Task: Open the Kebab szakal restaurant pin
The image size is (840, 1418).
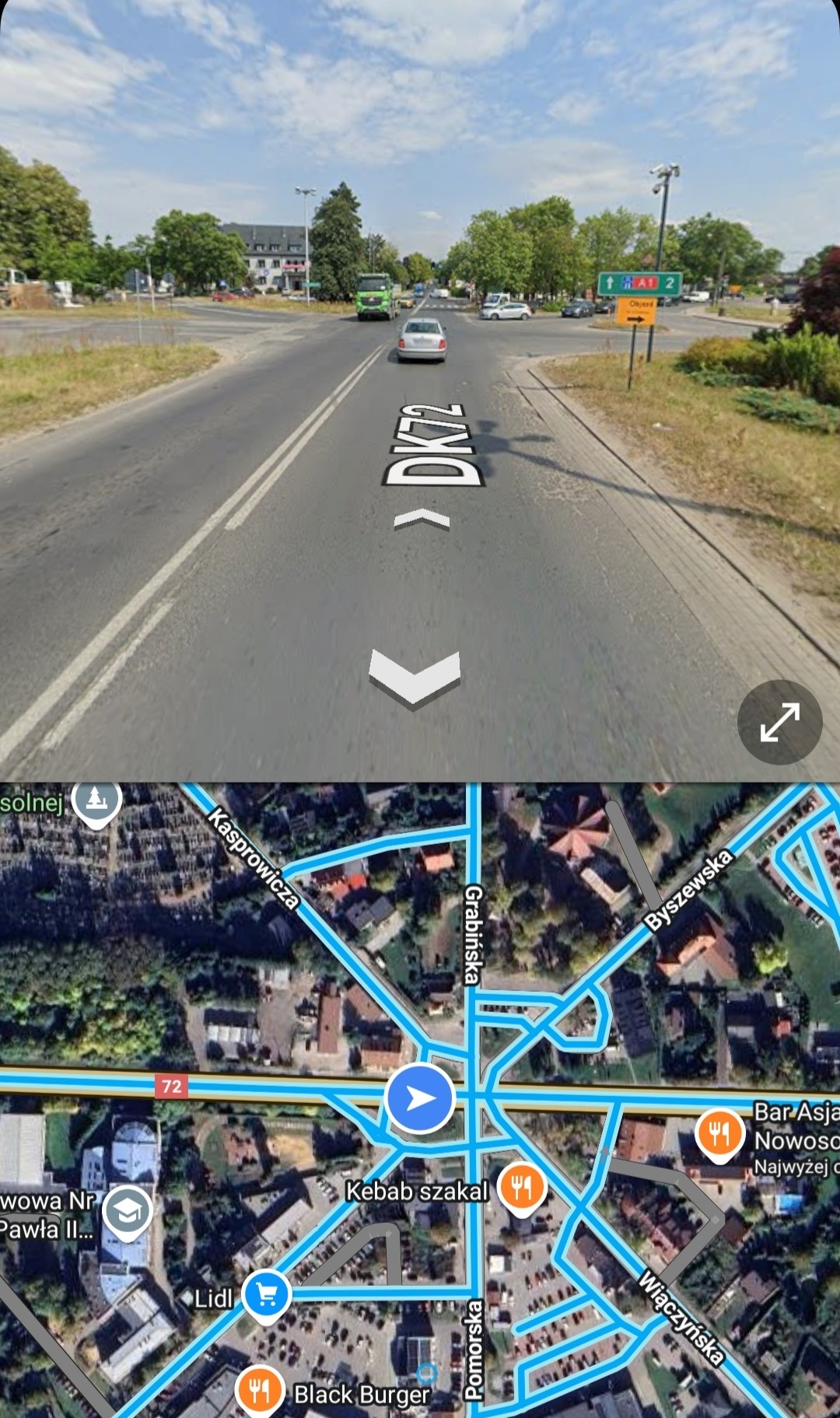Action: (x=522, y=1189)
